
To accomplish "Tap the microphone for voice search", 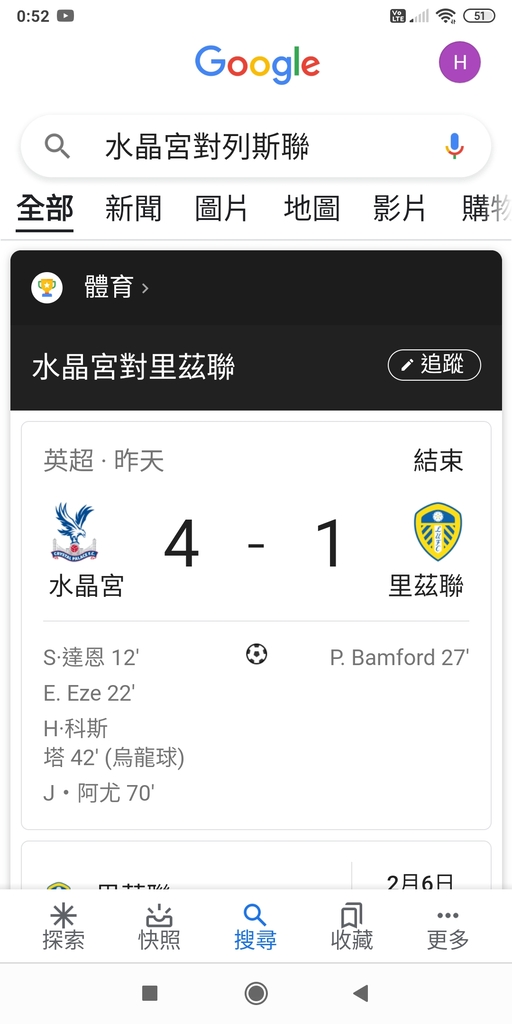I will 455,146.
